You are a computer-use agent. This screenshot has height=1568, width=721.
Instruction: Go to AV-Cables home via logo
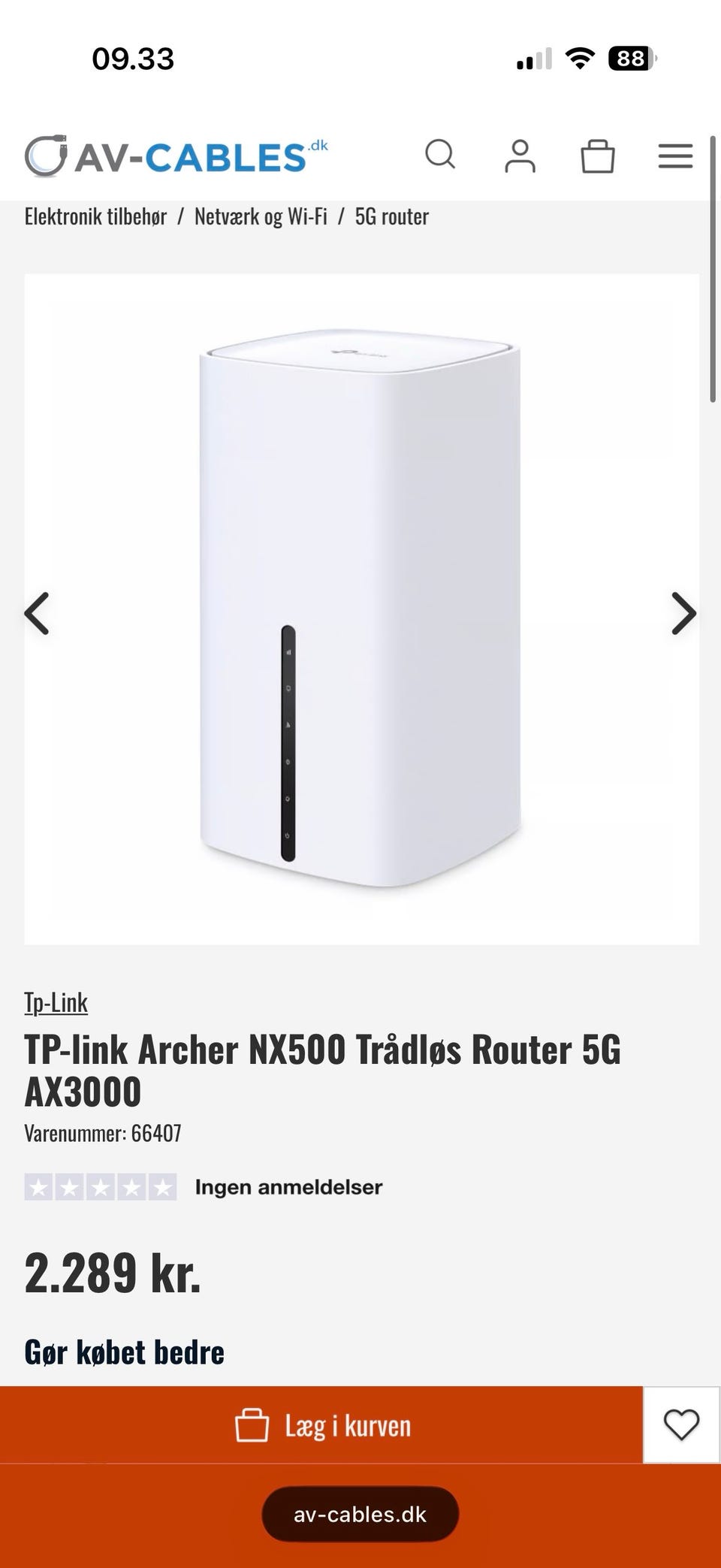[176, 156]
